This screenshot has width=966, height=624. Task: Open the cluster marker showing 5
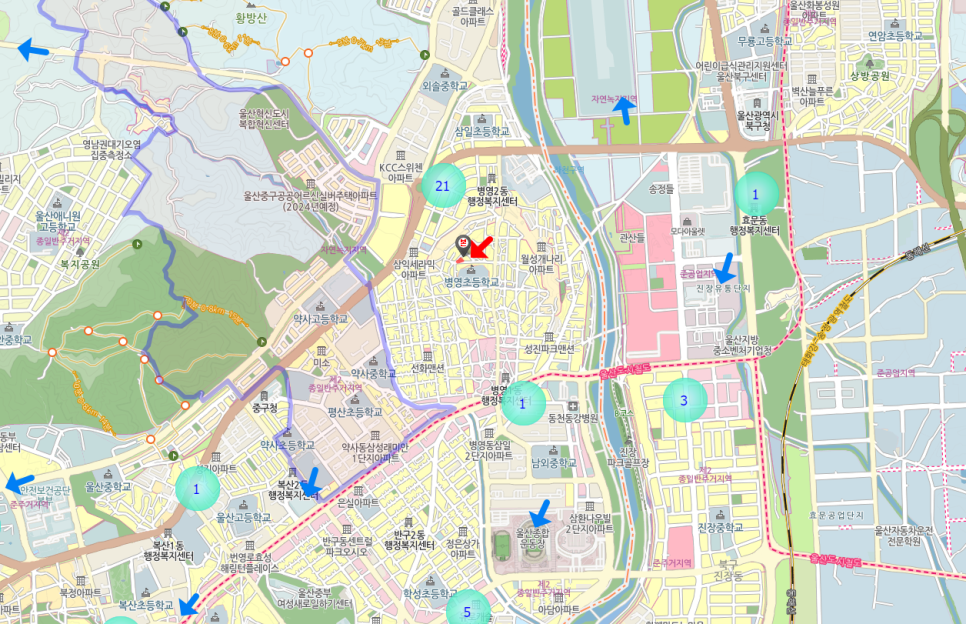pyautogui.click(x=466, y=609)
